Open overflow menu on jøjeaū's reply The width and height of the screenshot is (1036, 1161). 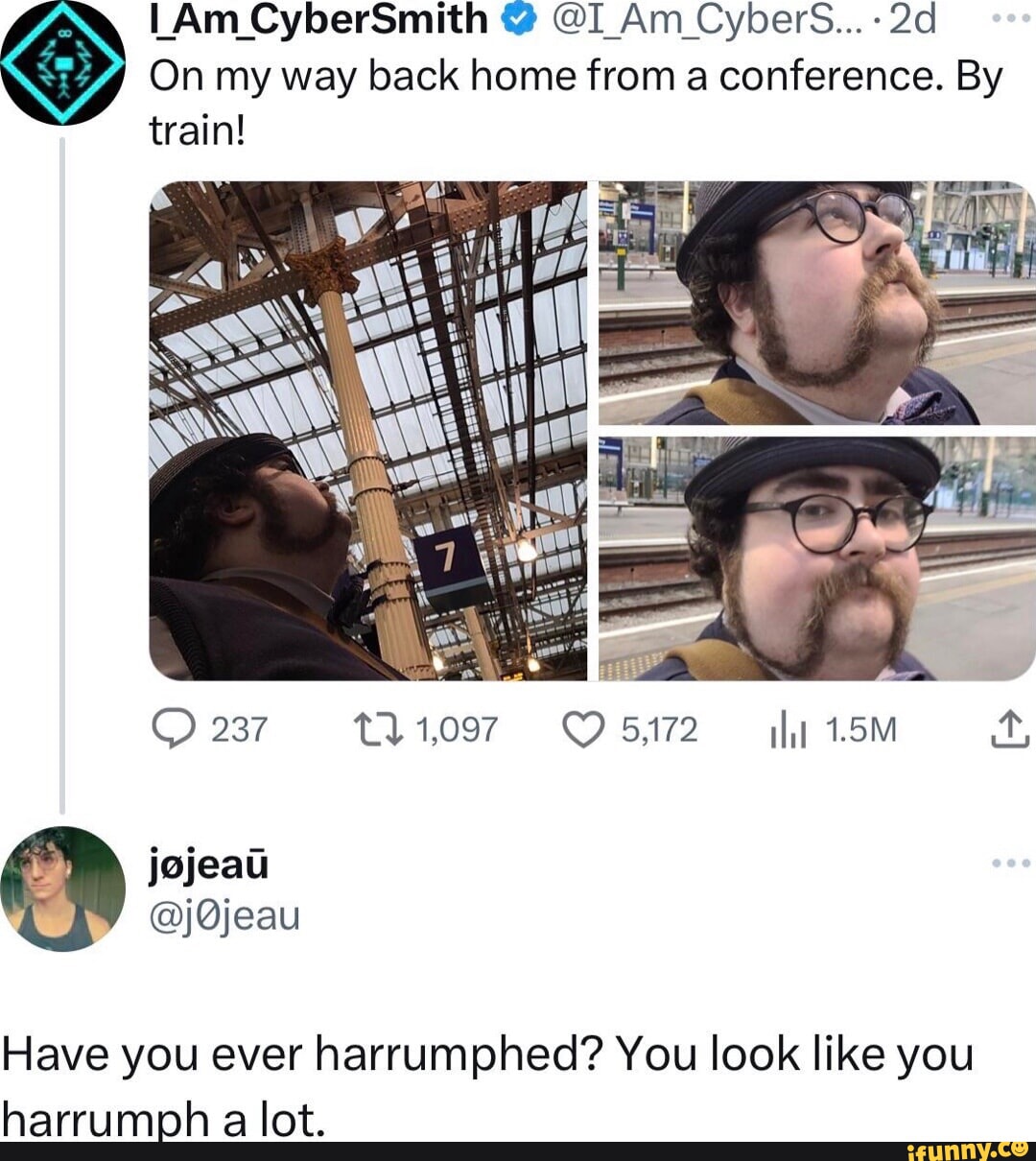pos(1010,863)
